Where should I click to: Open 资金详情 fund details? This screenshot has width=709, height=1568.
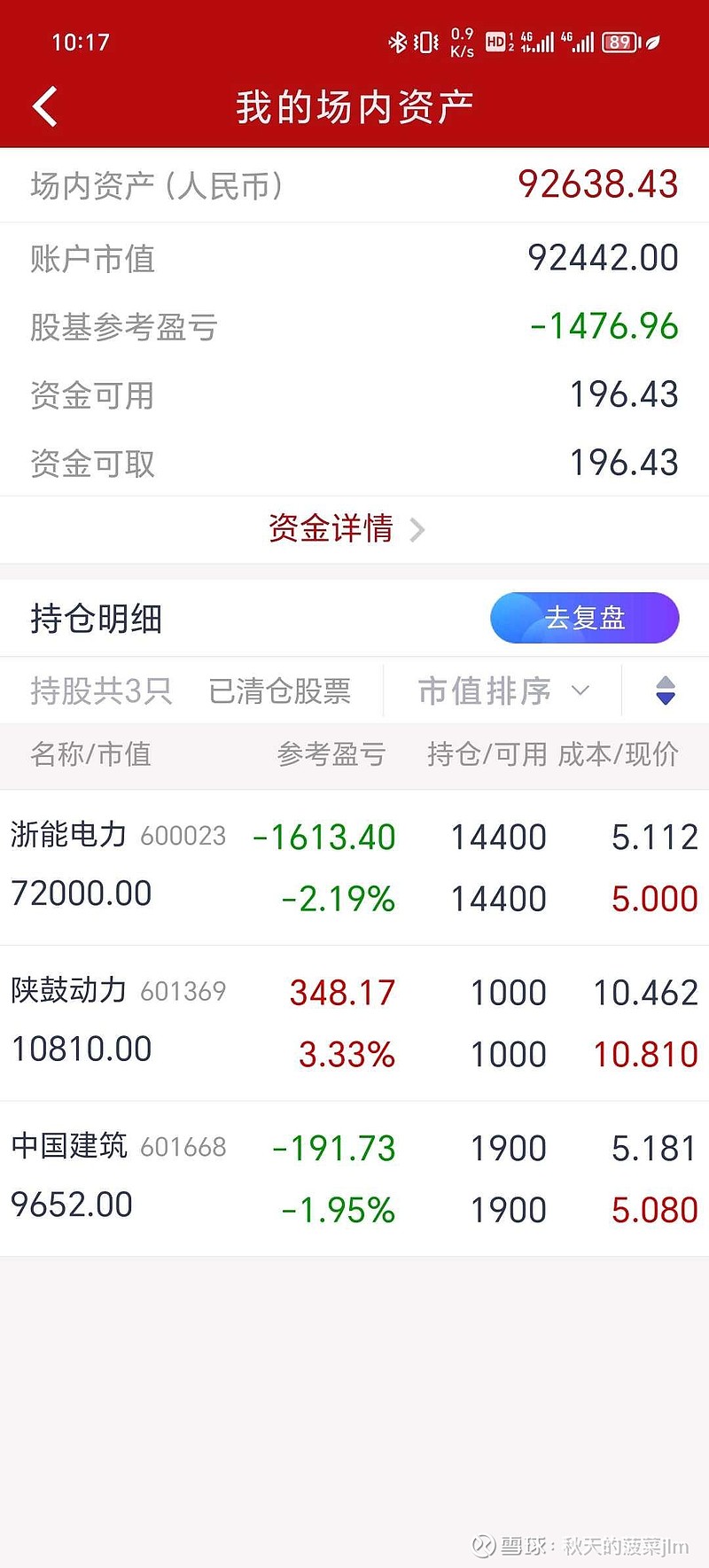(x=346, y=529)
